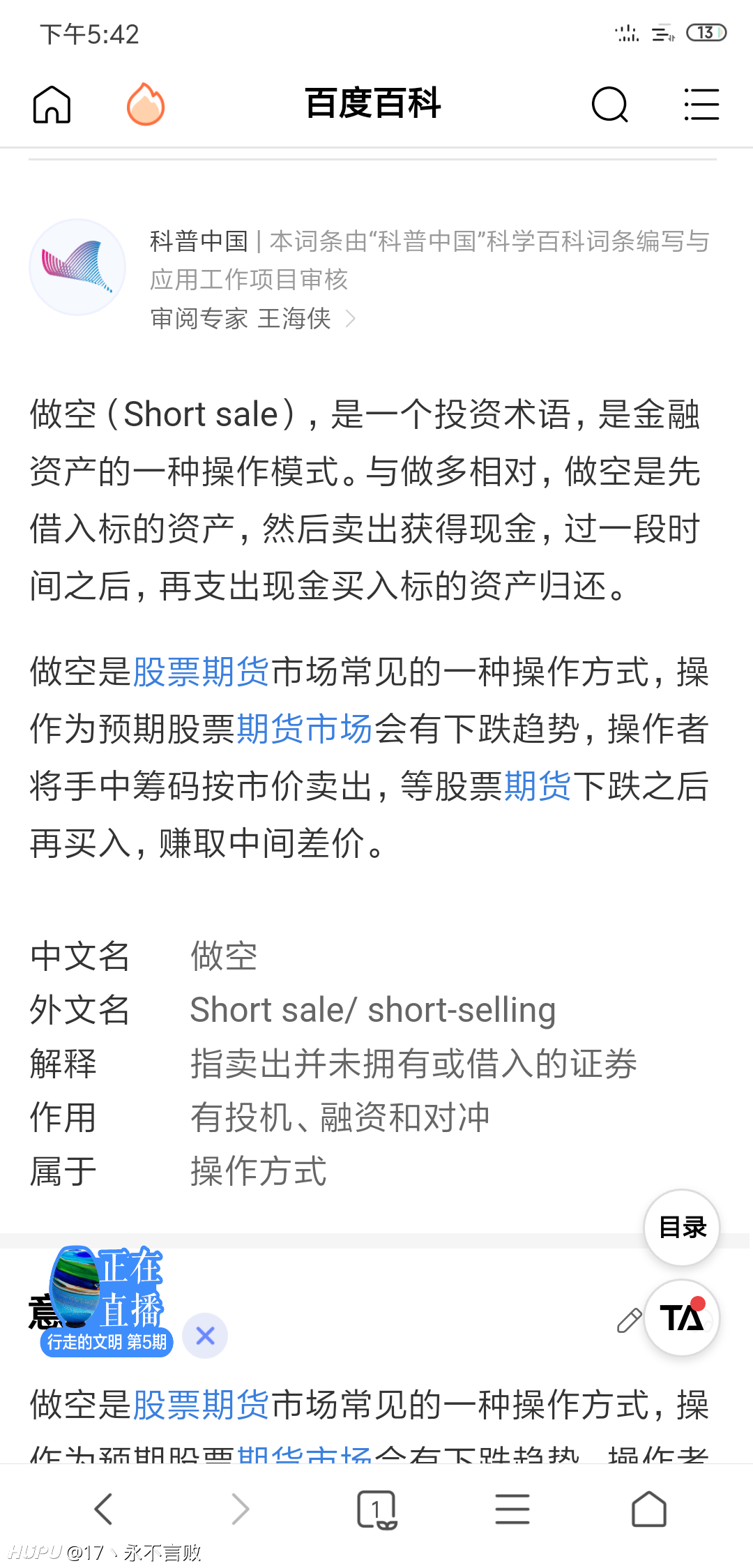
Task: Open the browser menu button
Action: pos(512,1509)
